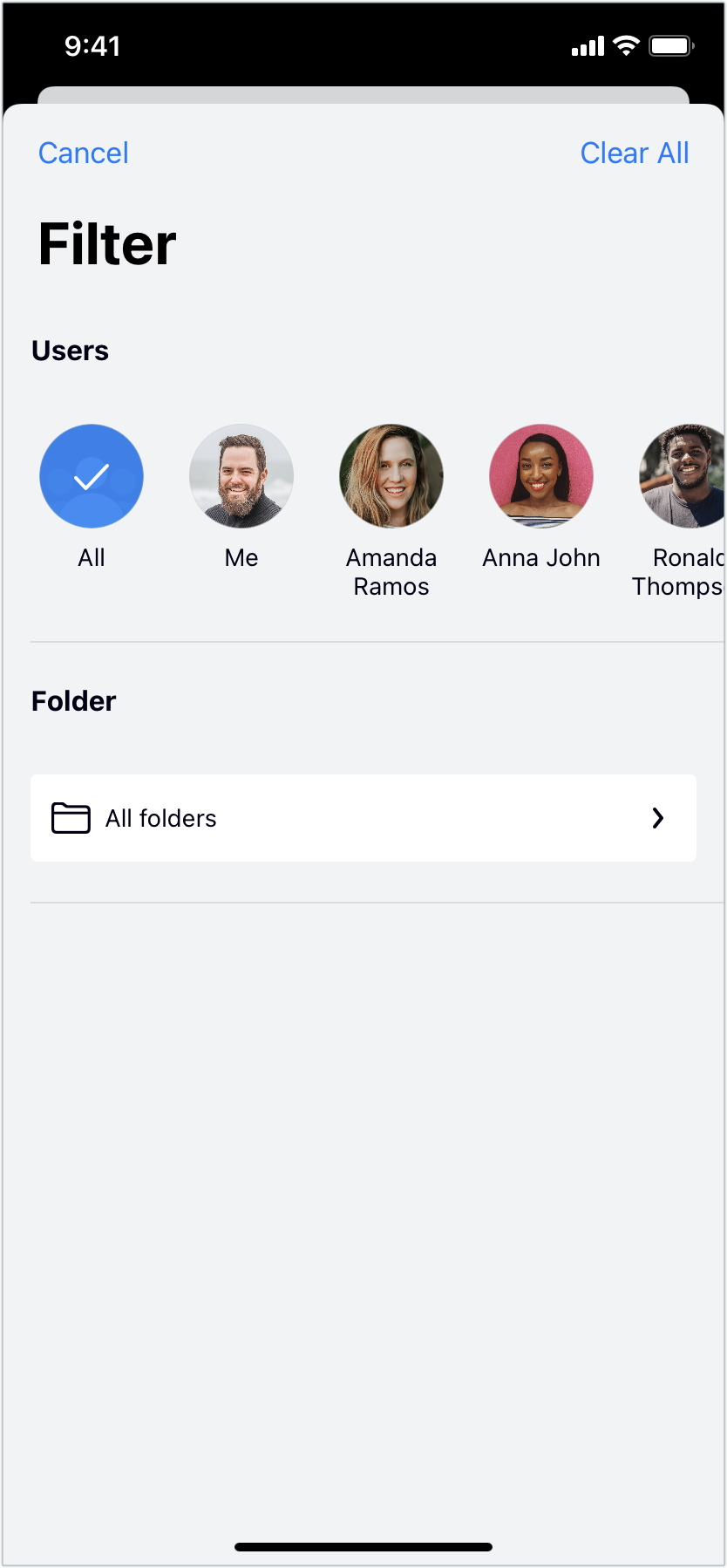The height and width of the screenshot is (1568, 727).
Task: Clear all applied filters
Action: (x=634, y=153)
